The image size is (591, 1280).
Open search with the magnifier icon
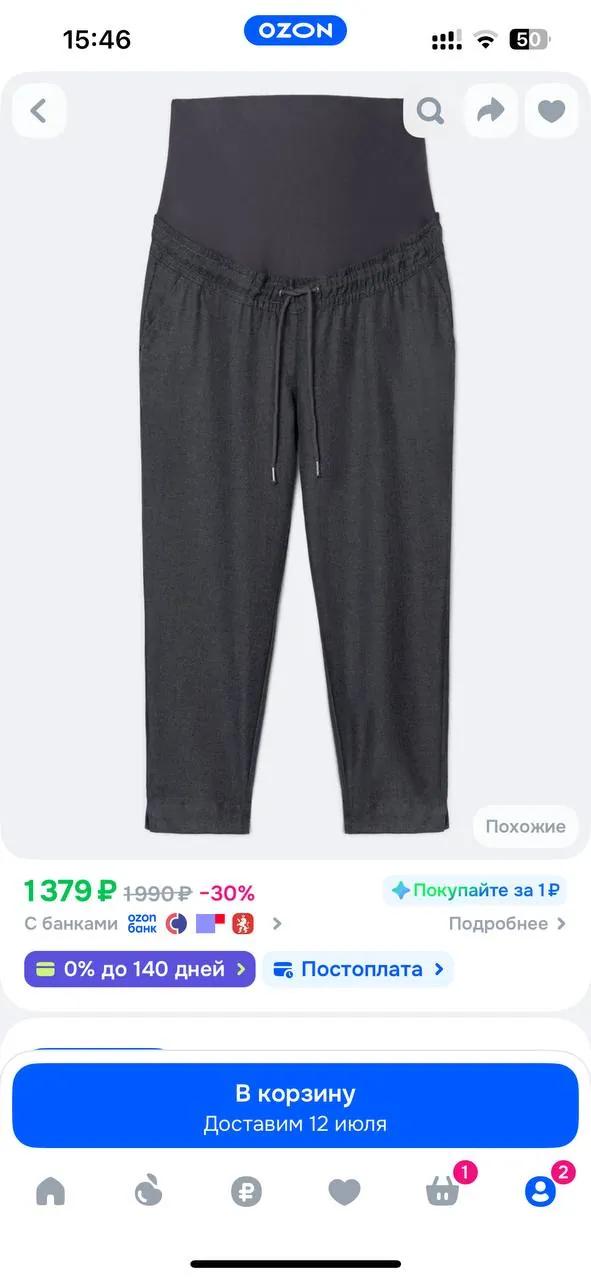[431, 110]
